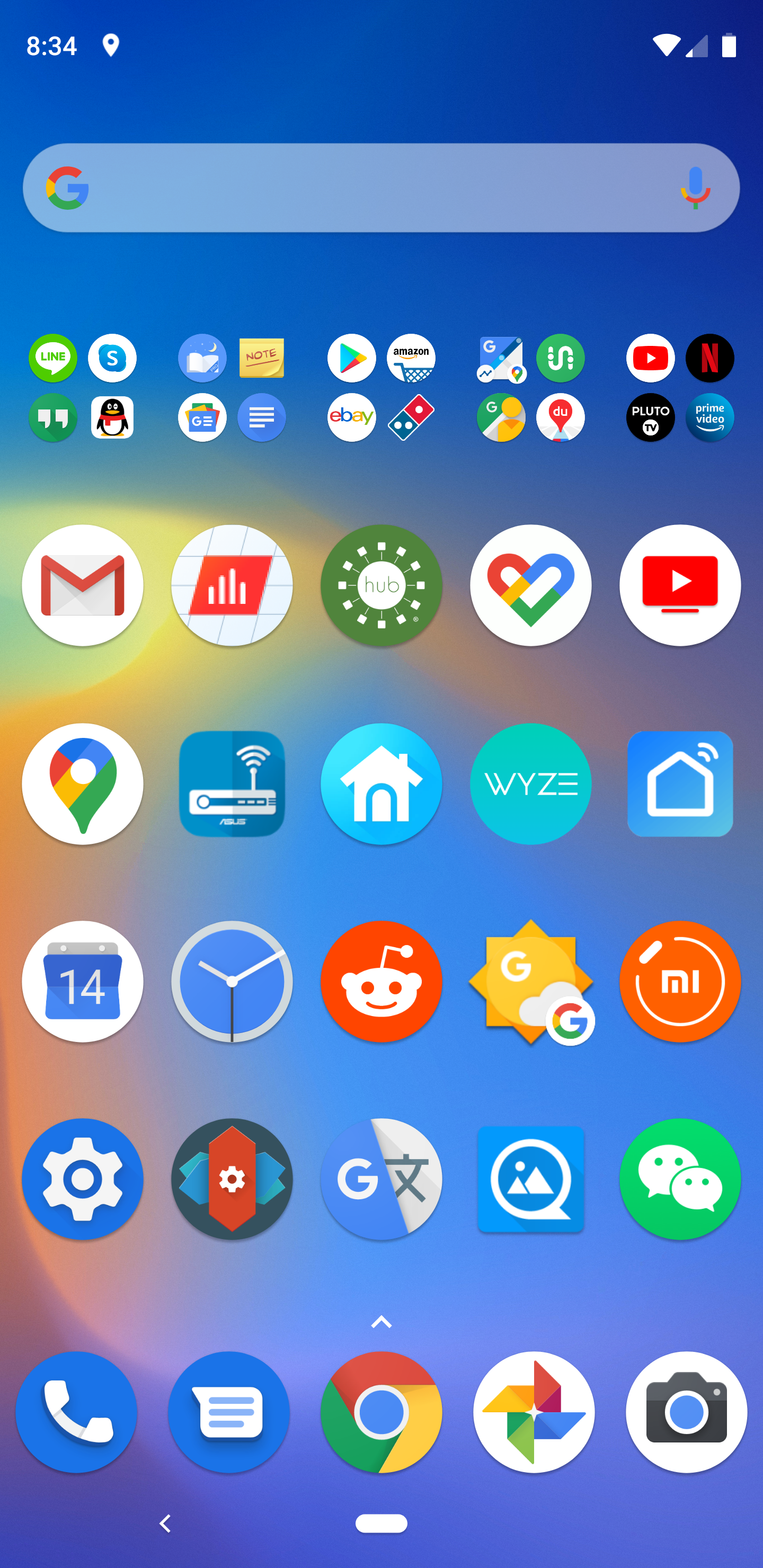The width and height of the screenshot is (763, 1568).
Task: Go back with the navigation bar arrow
Action: [165, 1524]
